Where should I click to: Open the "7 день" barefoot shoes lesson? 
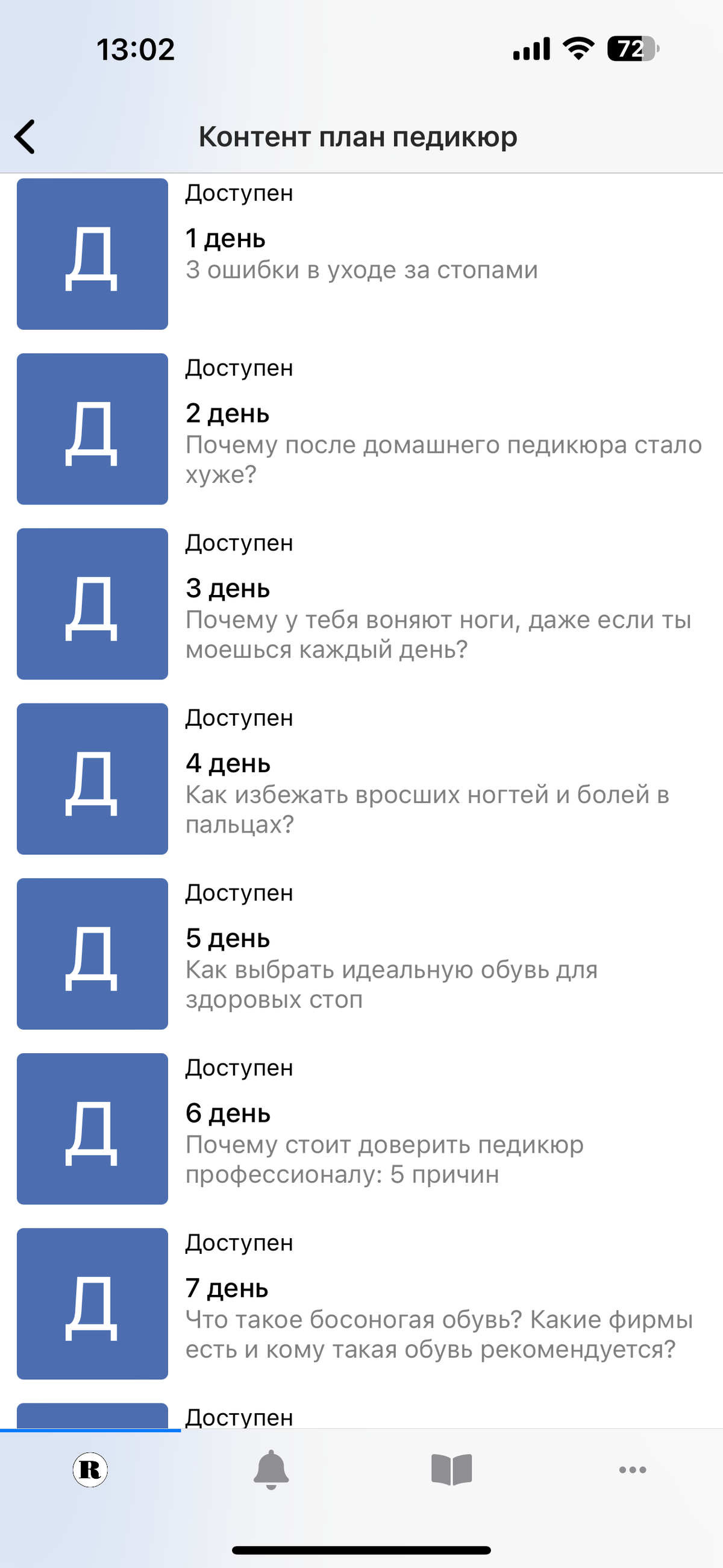point(361,1304)
